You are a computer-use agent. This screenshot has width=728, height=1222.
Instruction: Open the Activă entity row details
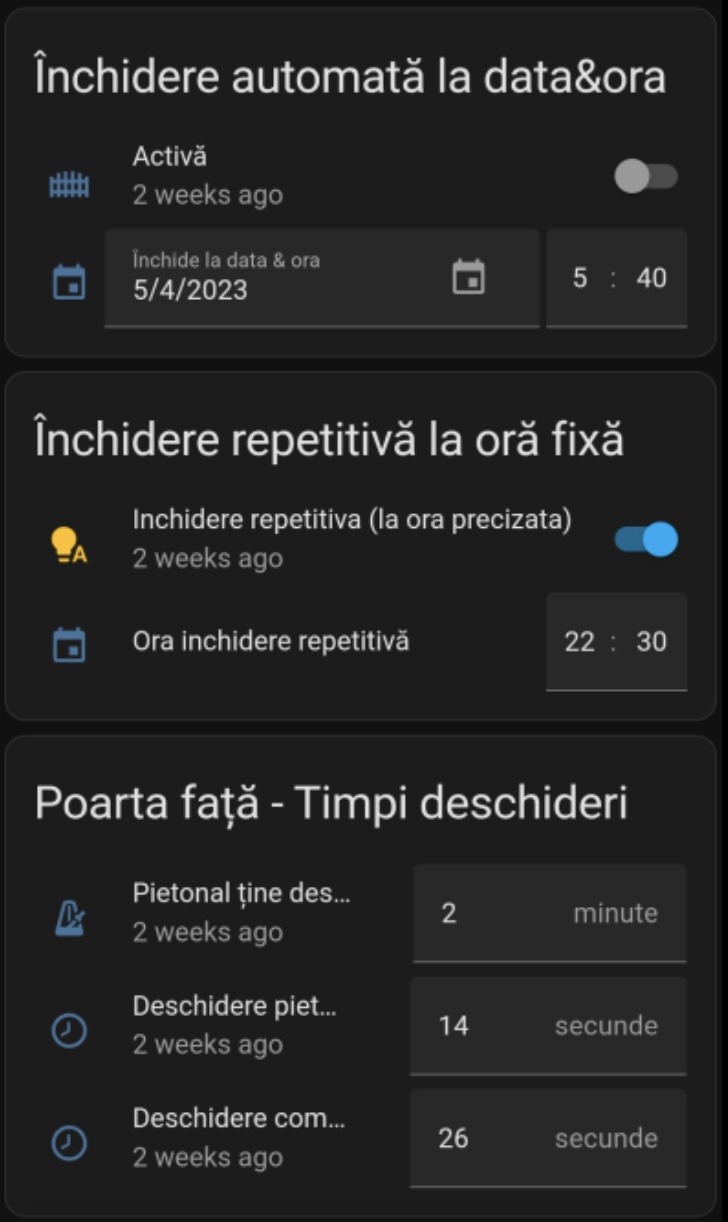click(x=208, y=175)
